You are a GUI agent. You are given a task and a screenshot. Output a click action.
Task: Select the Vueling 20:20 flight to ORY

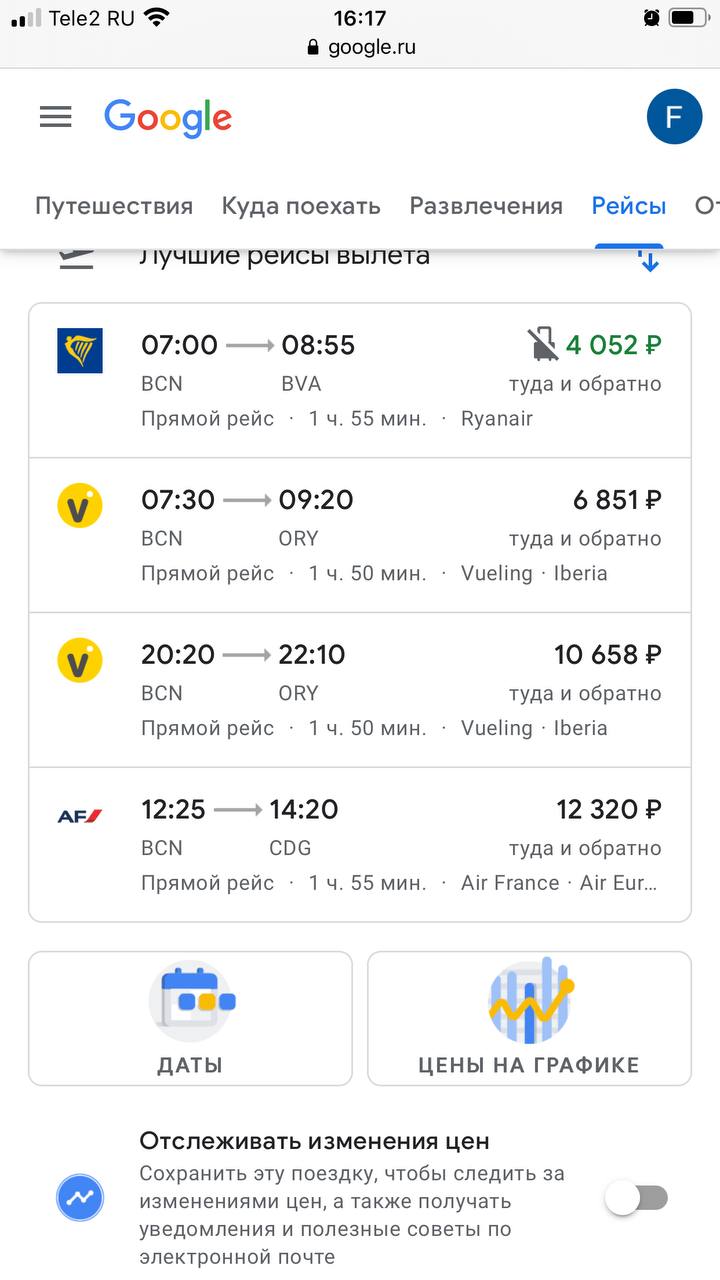(x=360, y=690)
